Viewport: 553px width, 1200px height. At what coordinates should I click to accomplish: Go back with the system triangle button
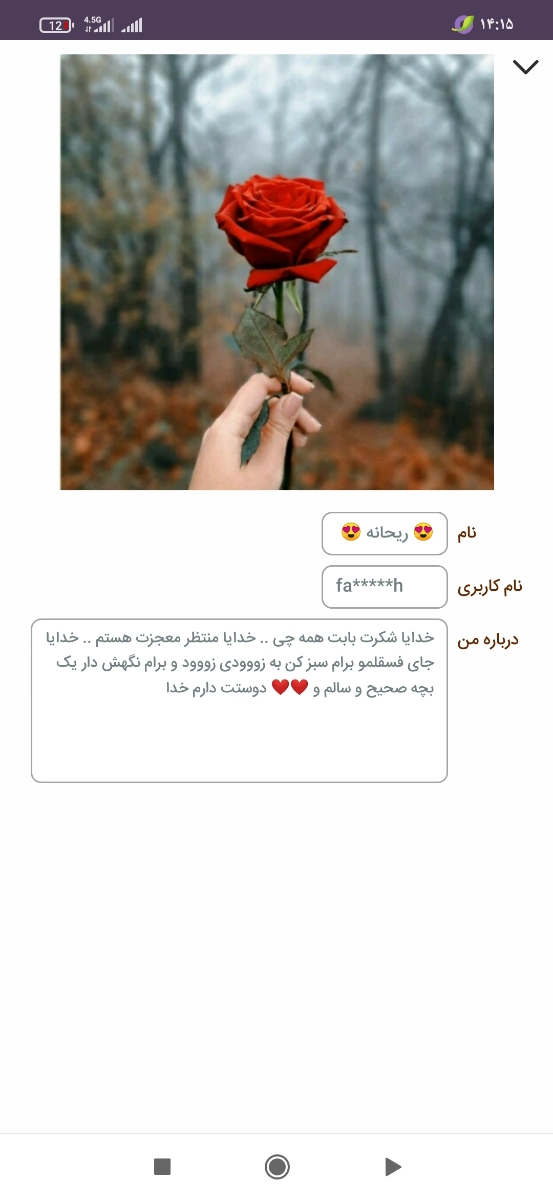click(393, 1166)
